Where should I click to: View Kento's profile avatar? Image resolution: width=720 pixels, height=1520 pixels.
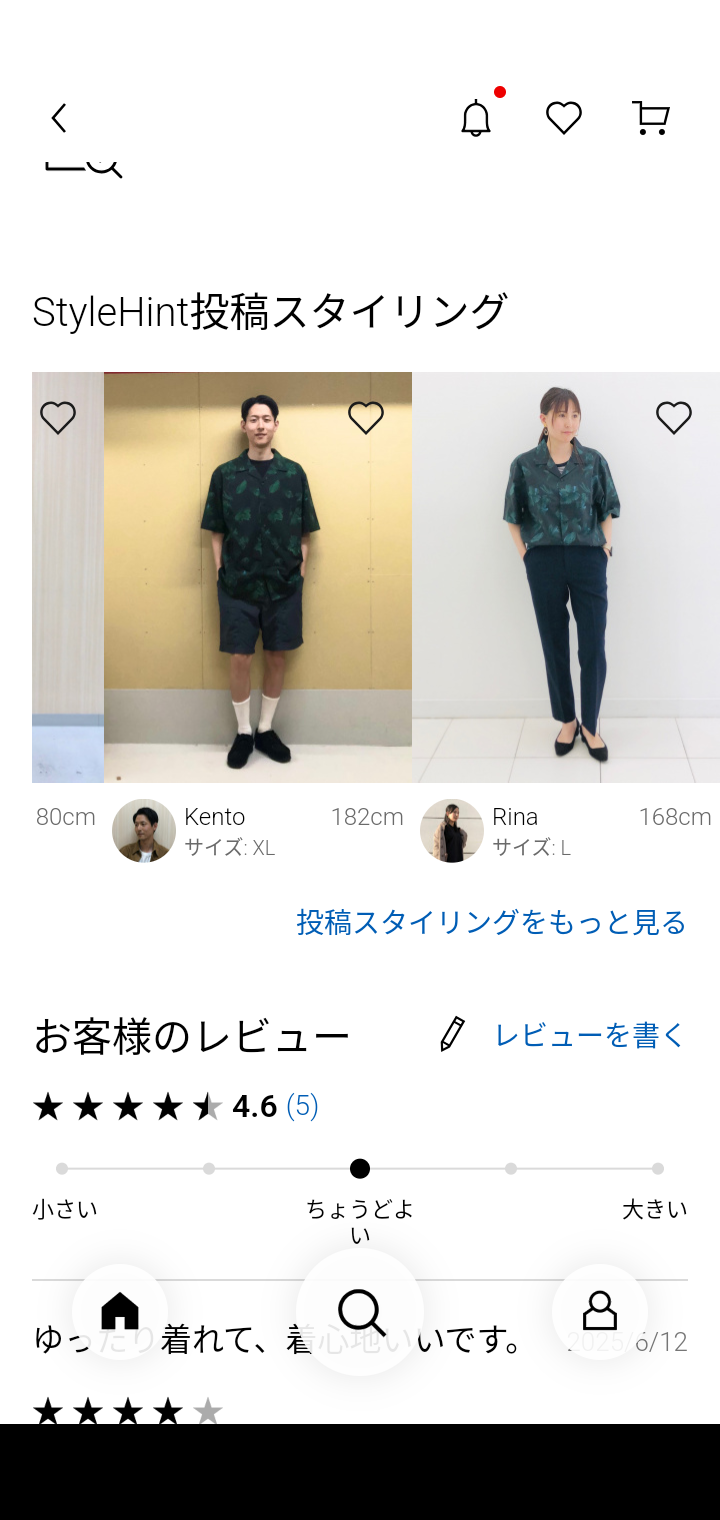click(x=144, y=831)
